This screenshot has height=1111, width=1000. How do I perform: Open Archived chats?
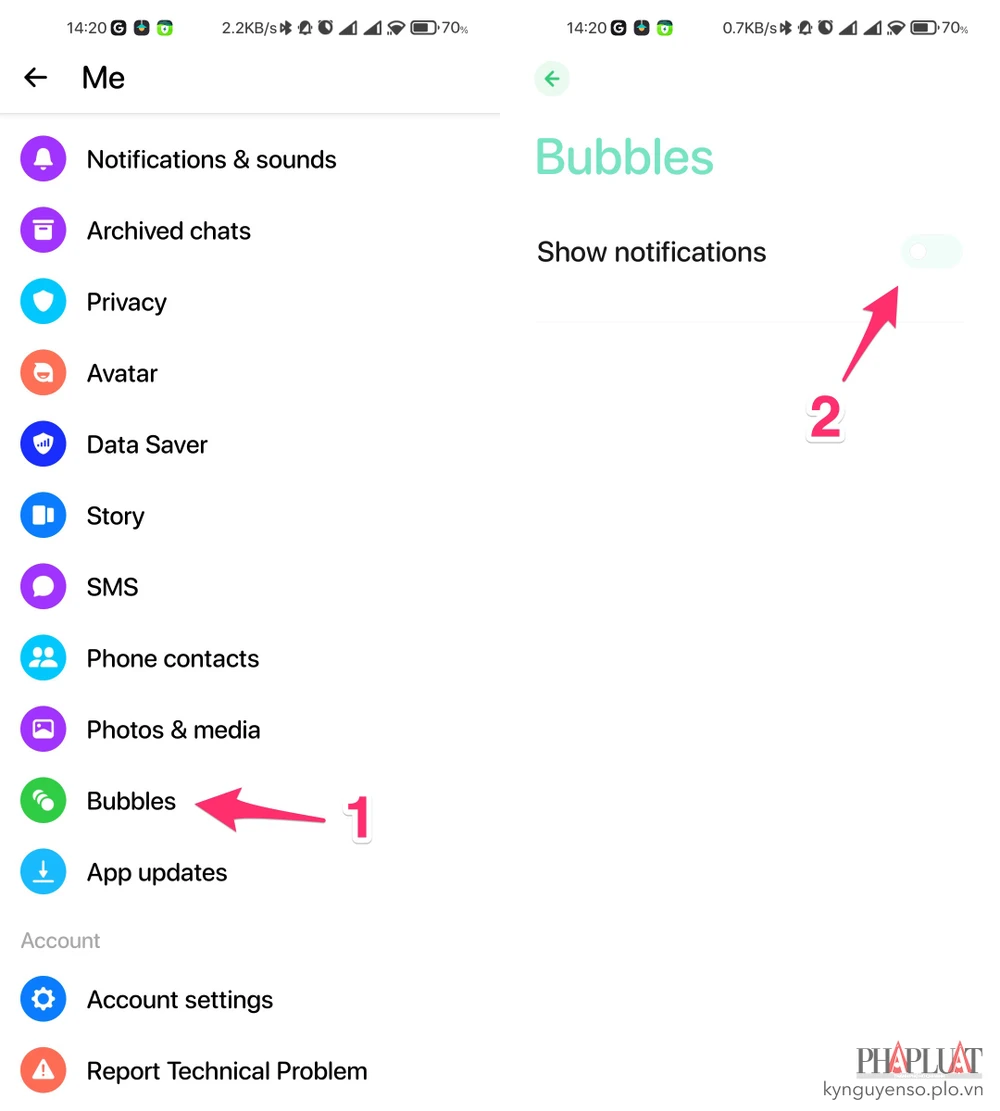click(x=168, y=231)
